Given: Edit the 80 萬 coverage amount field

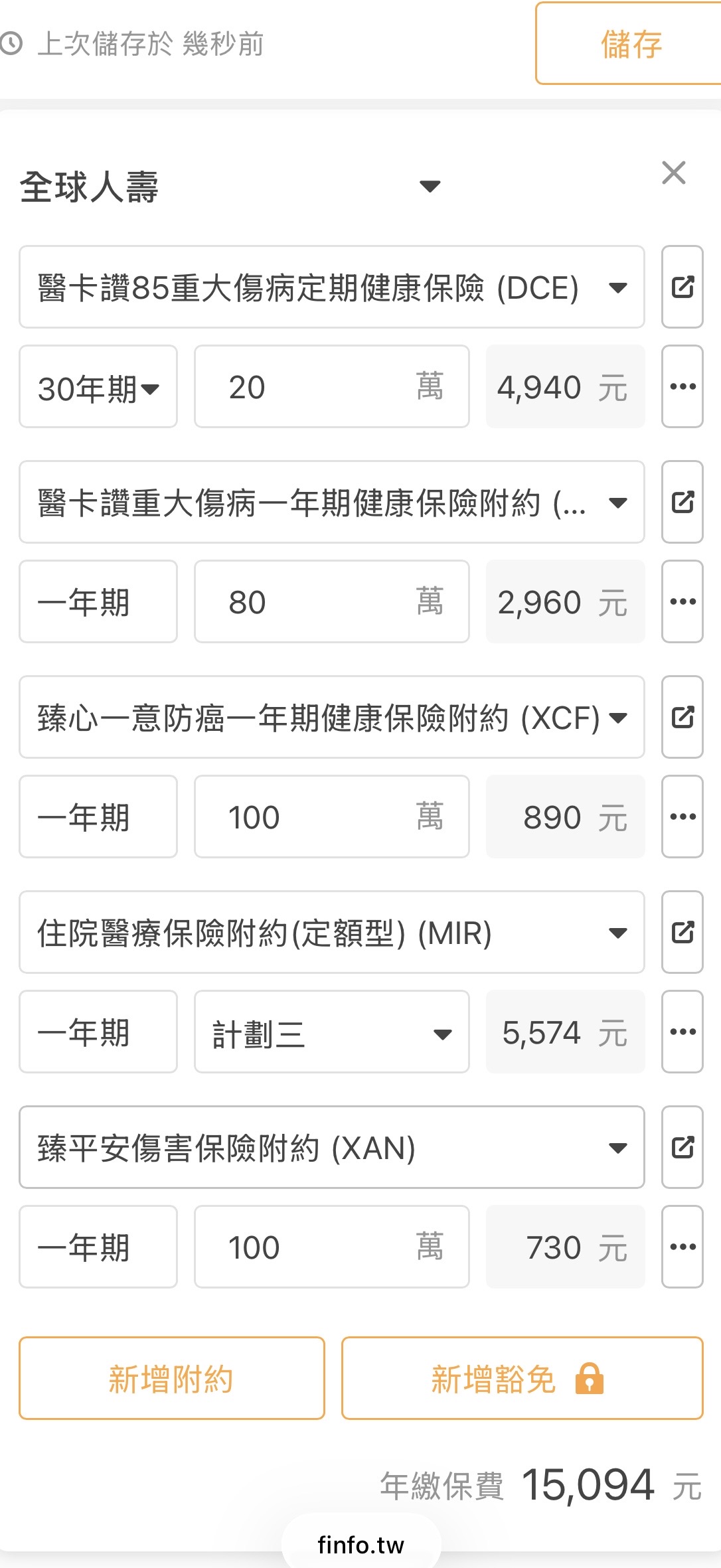Looking at the screenshot, I should [319, 602].
